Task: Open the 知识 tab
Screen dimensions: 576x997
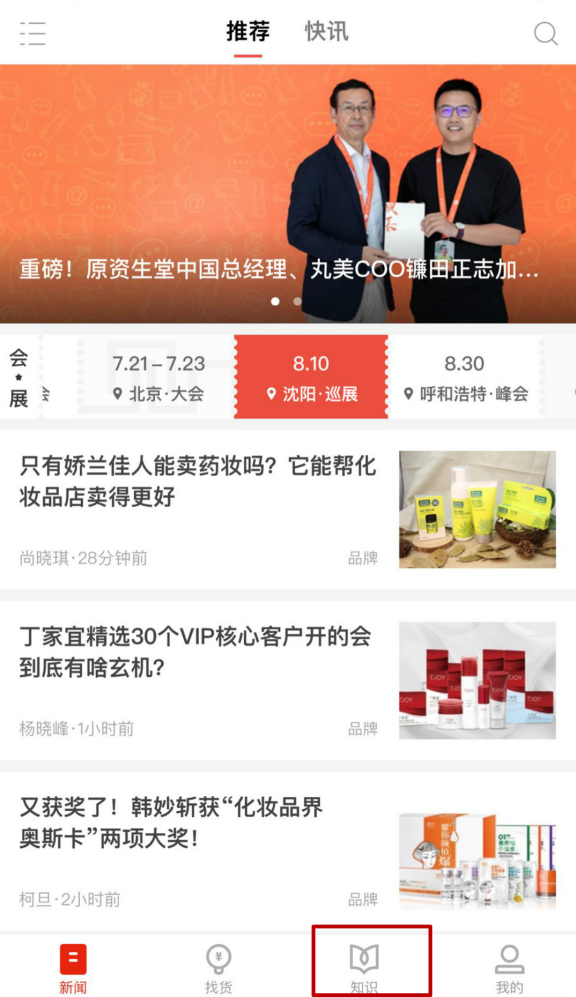Action: click(x=364, y=968)
